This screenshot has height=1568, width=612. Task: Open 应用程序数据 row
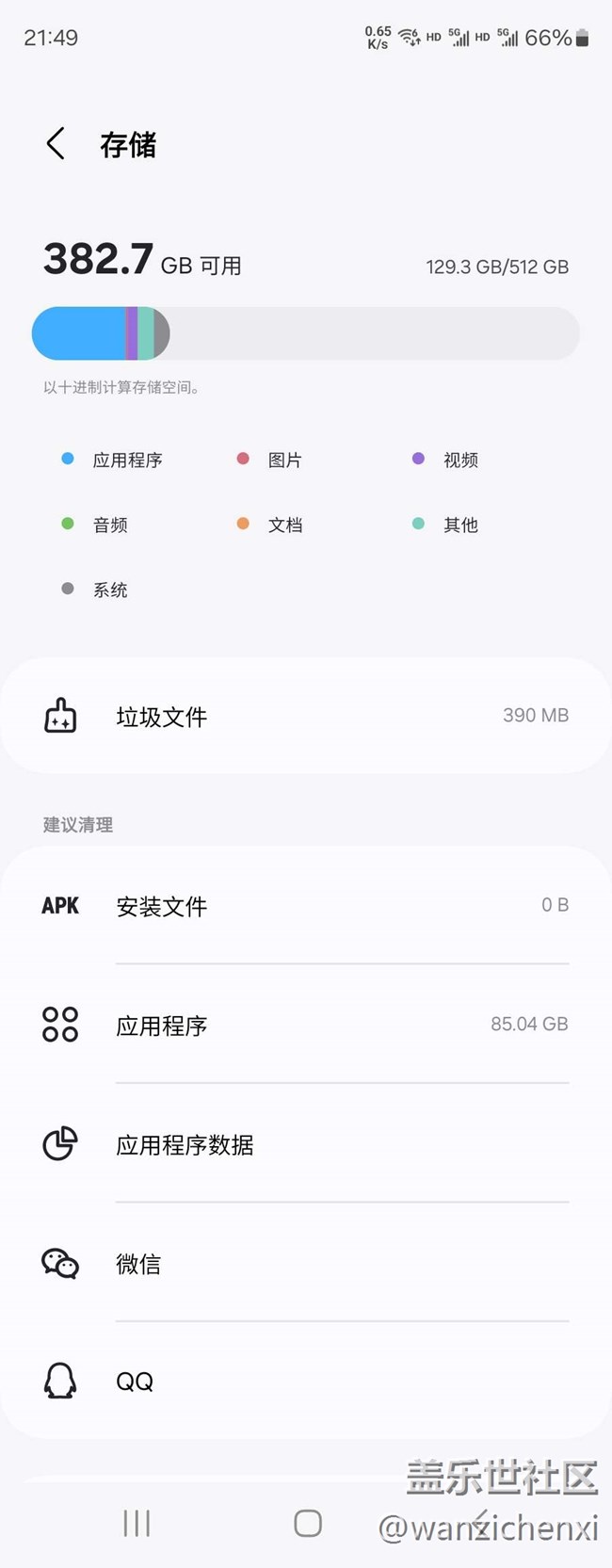coord(305,1144)
